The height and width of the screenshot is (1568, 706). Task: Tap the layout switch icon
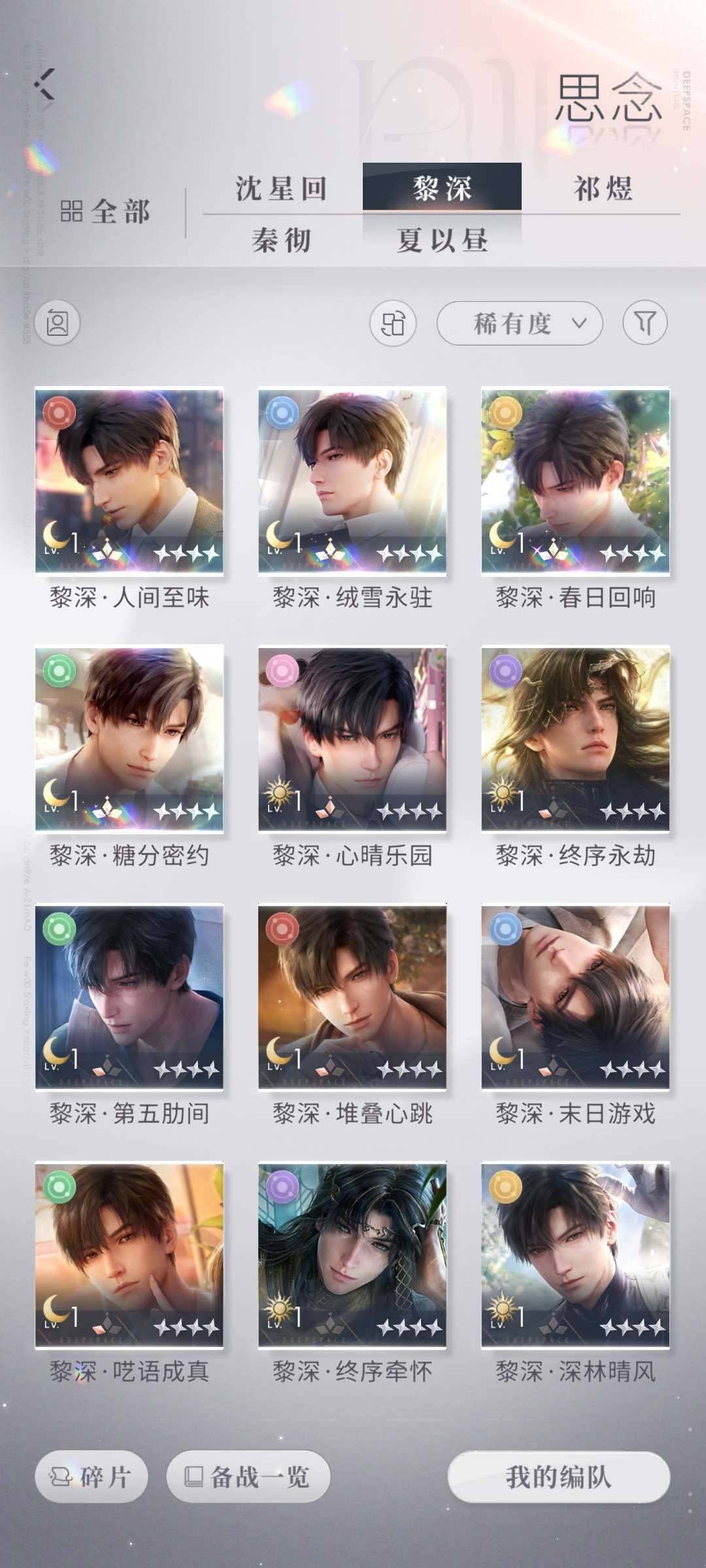tap(393, 323)
